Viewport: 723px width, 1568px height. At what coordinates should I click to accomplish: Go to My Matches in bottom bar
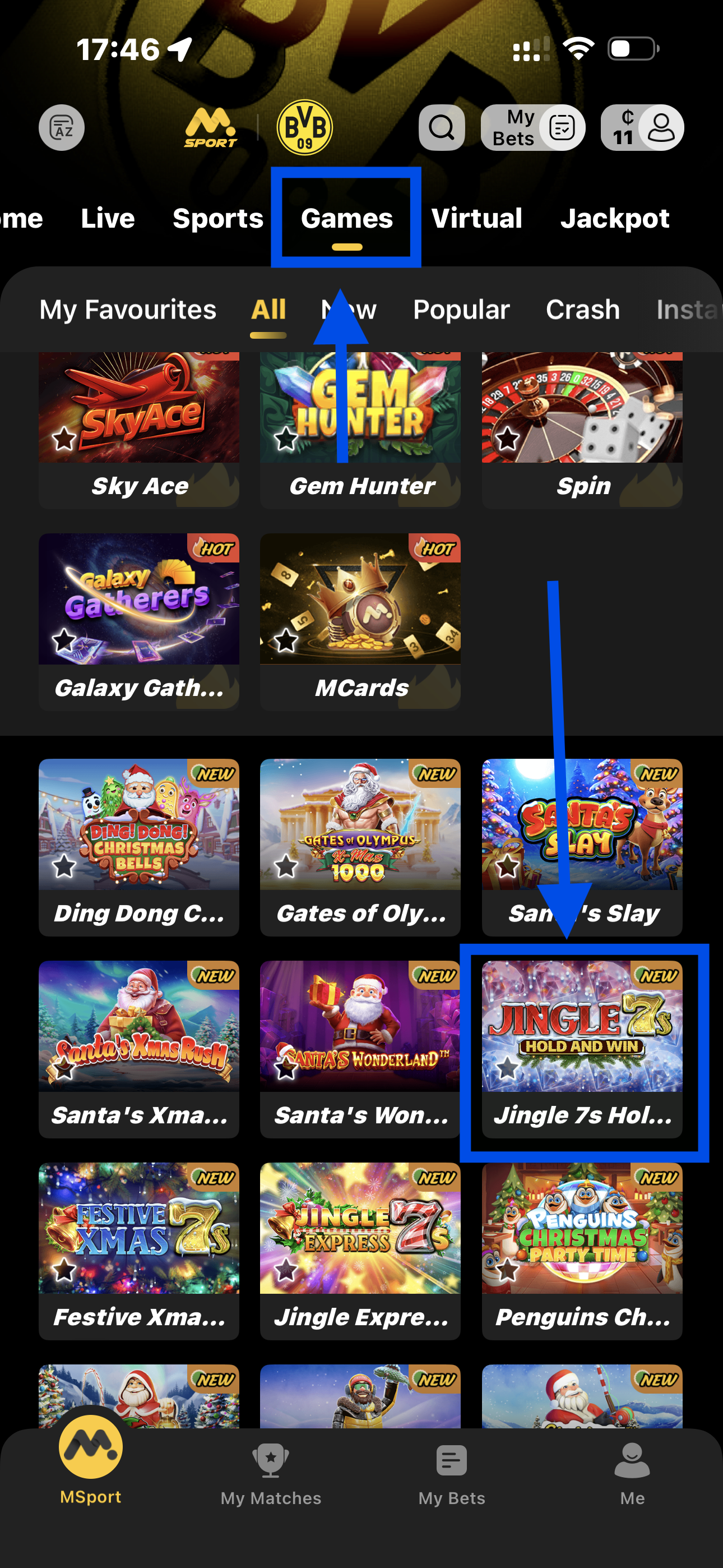tap(271, 1474)
